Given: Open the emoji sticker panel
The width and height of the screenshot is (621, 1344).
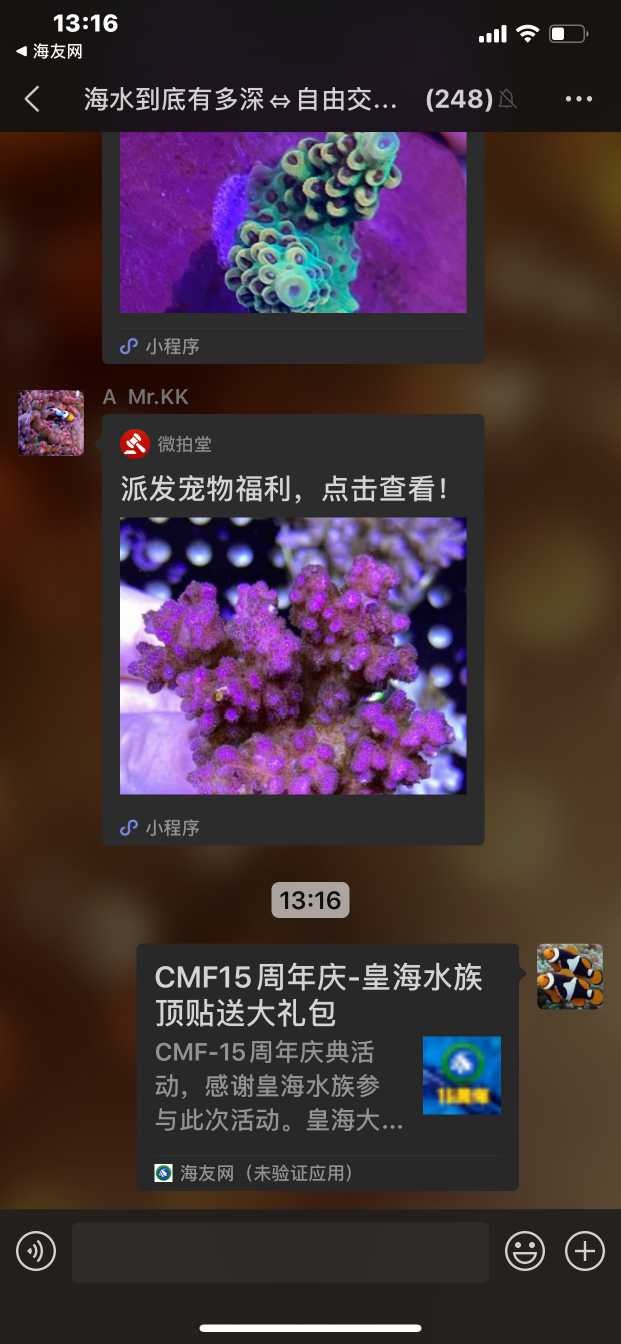Looking at the screenshot, I should 525,1251.
